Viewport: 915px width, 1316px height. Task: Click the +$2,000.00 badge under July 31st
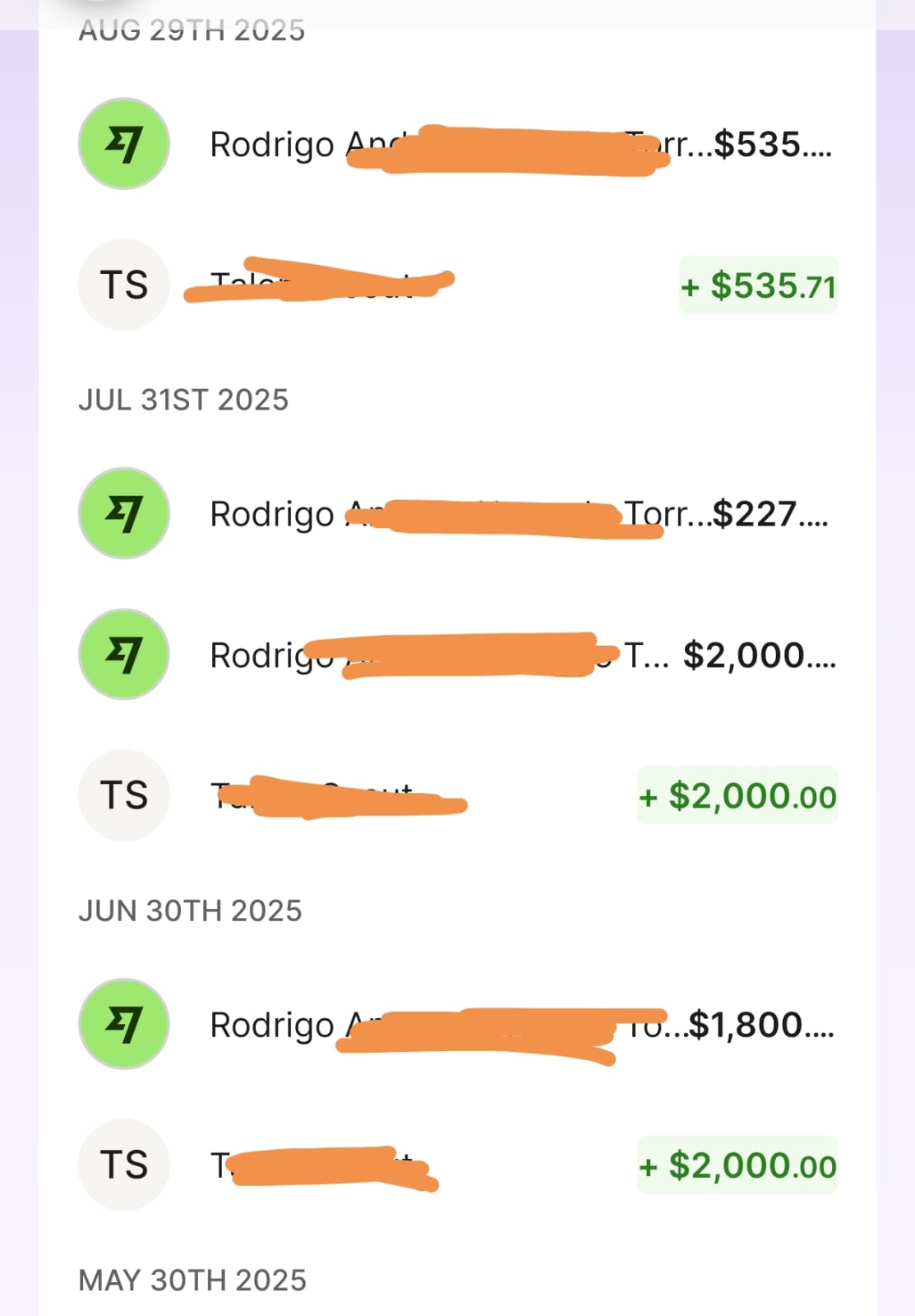[x=737, y=795]
